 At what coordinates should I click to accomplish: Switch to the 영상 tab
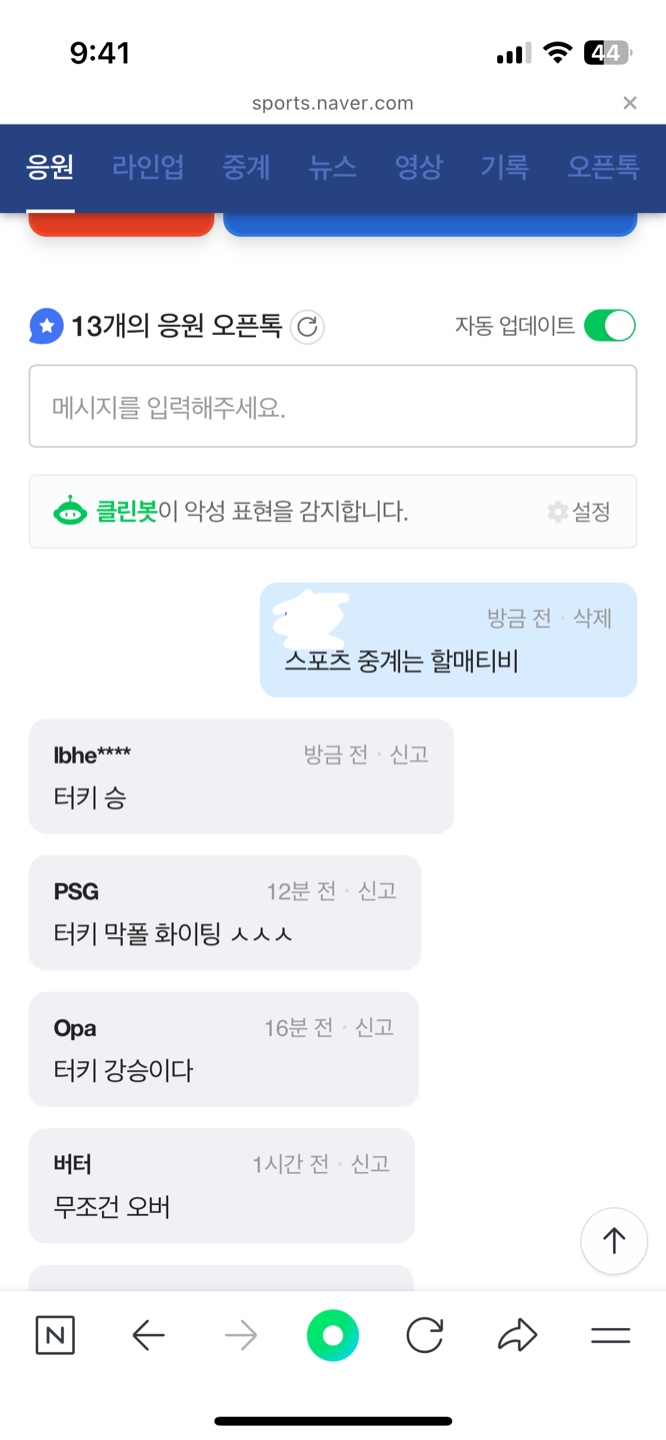(x=418, y=167)
